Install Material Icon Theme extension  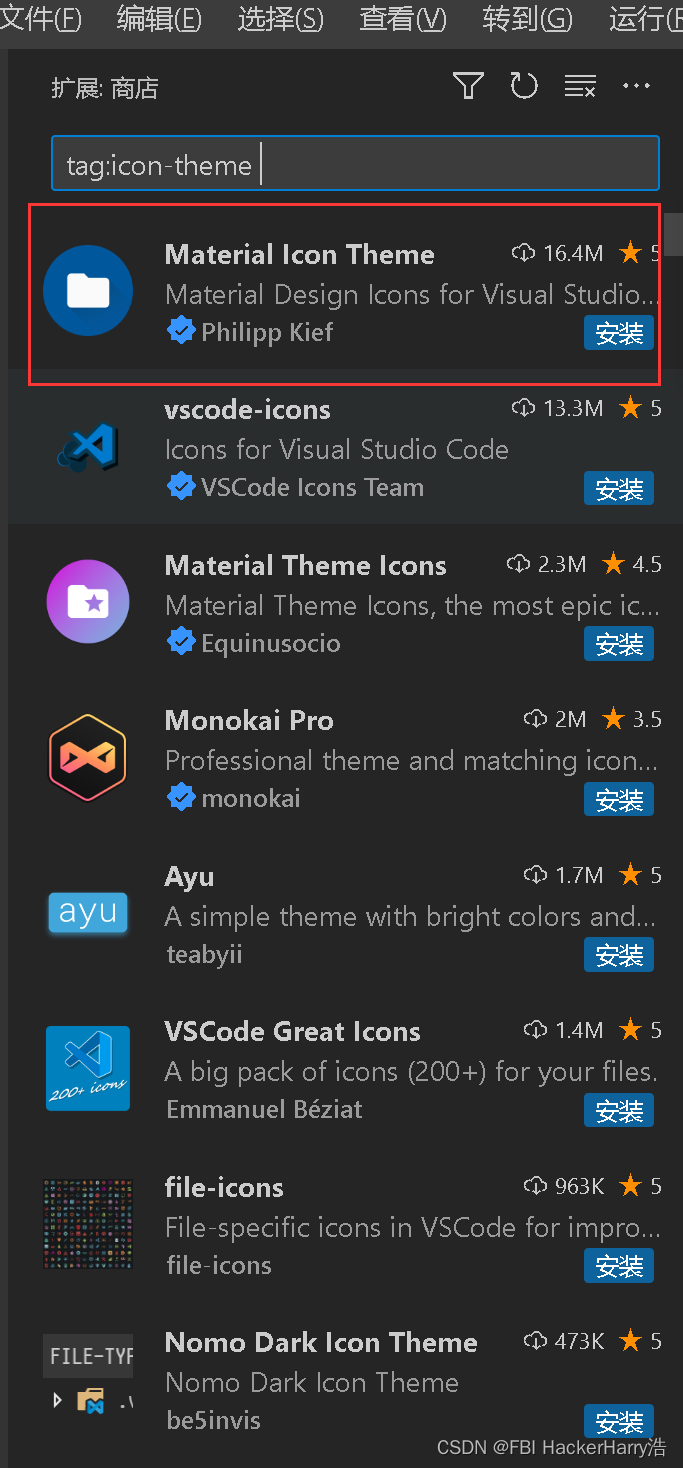(x=618, y=333)
